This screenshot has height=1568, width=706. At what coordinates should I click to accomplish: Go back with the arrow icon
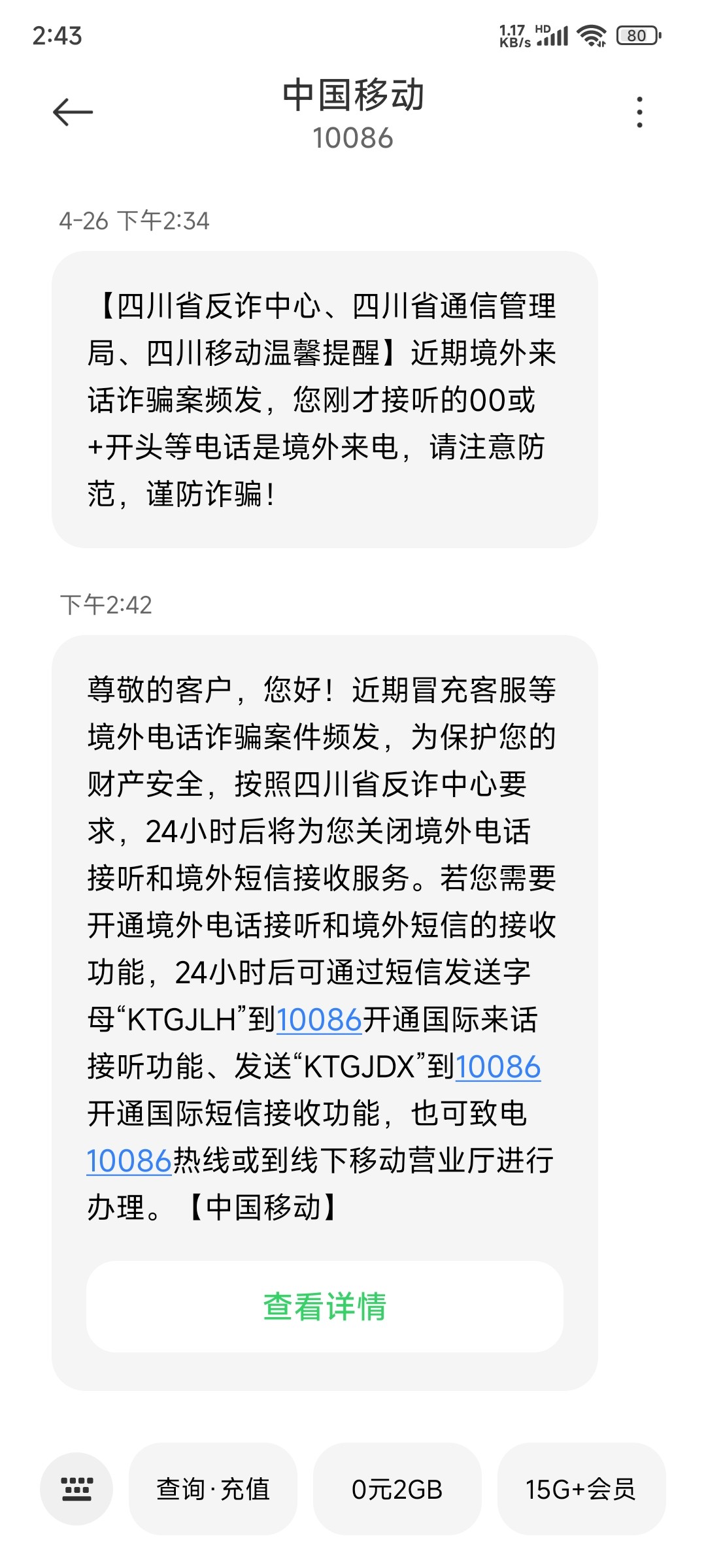[x=73, y=112]
